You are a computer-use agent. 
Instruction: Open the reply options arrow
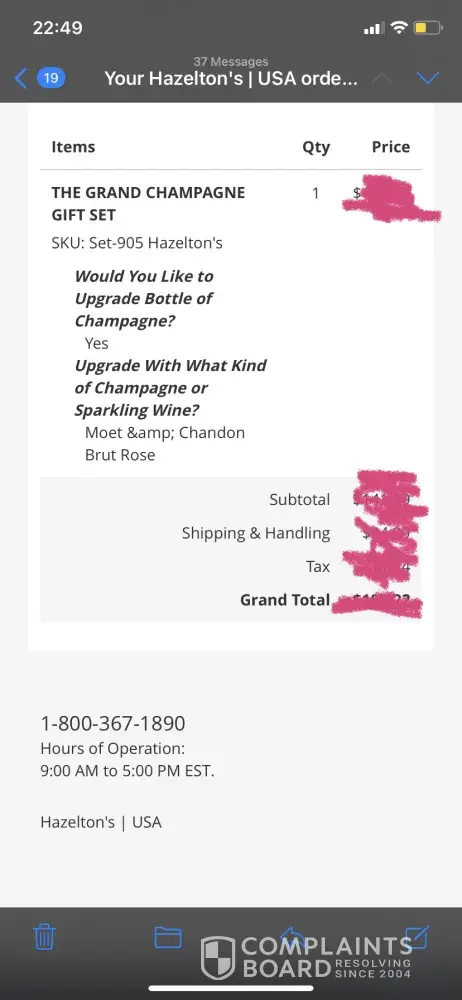294,935
